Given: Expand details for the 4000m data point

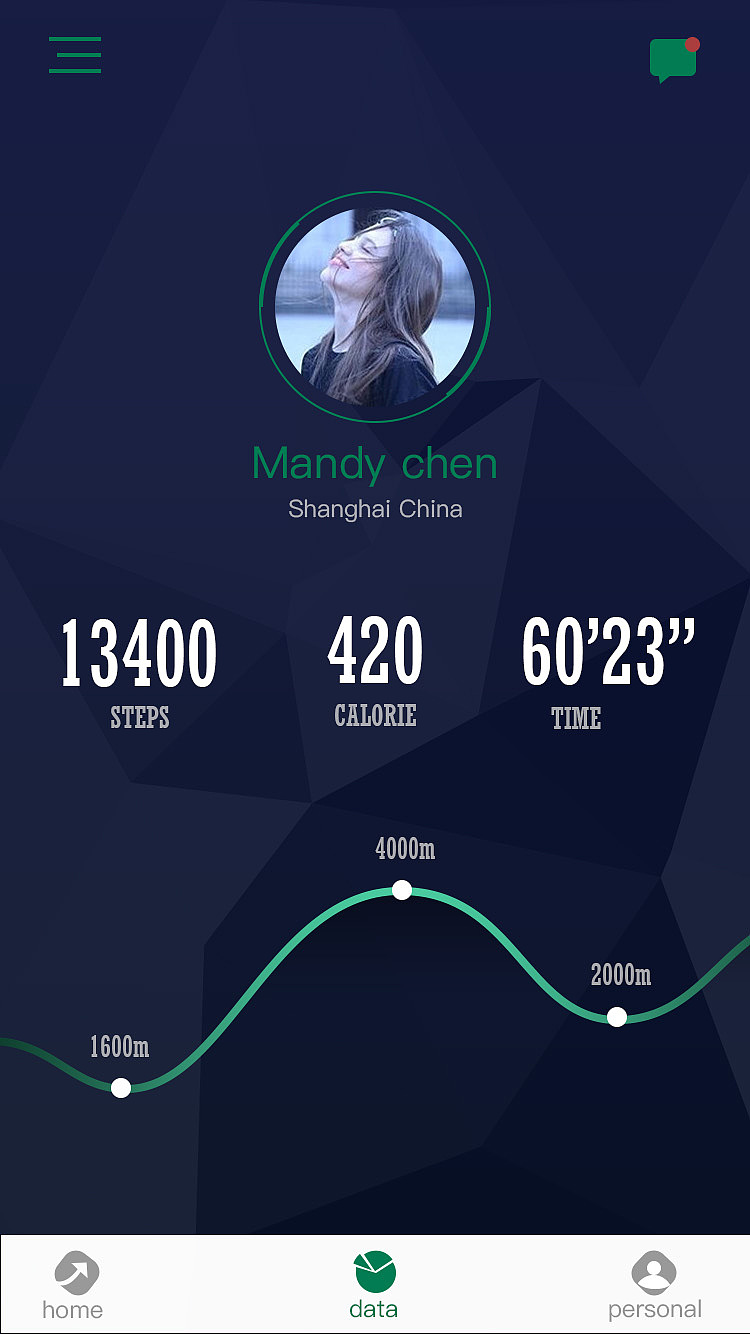Looking at the screenshot, I should (x=402, y=890).
